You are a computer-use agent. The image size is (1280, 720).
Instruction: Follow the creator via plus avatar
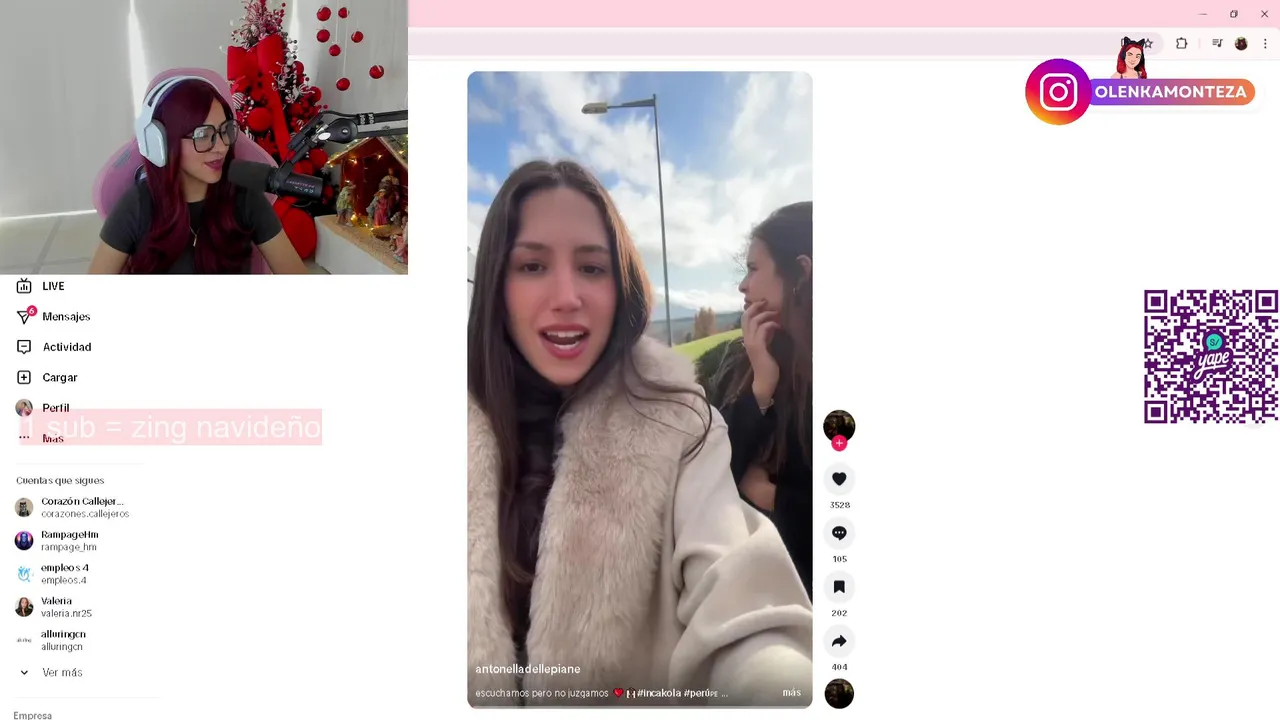tap(839, 443)
